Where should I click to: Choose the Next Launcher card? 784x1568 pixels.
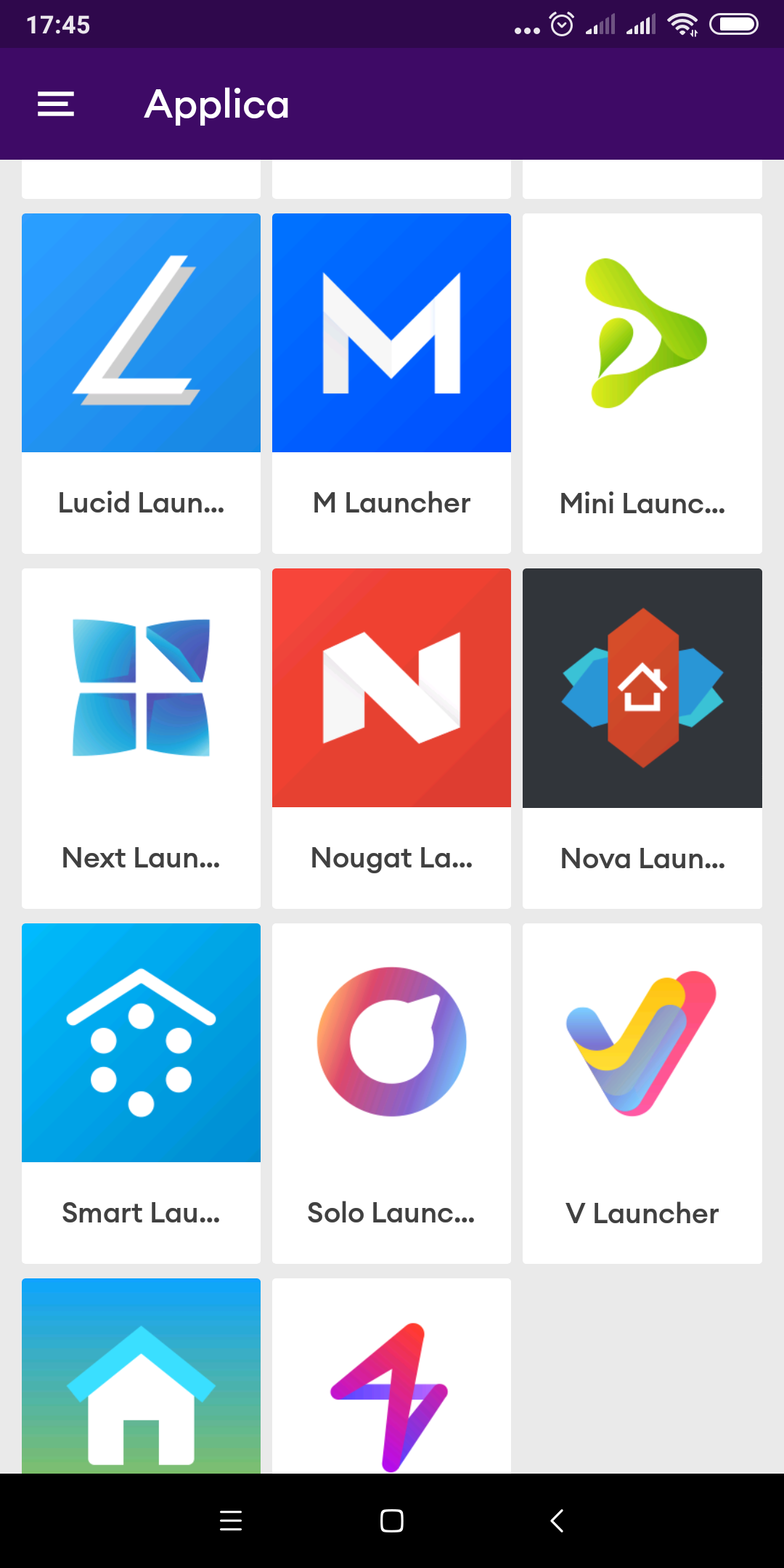141,738
